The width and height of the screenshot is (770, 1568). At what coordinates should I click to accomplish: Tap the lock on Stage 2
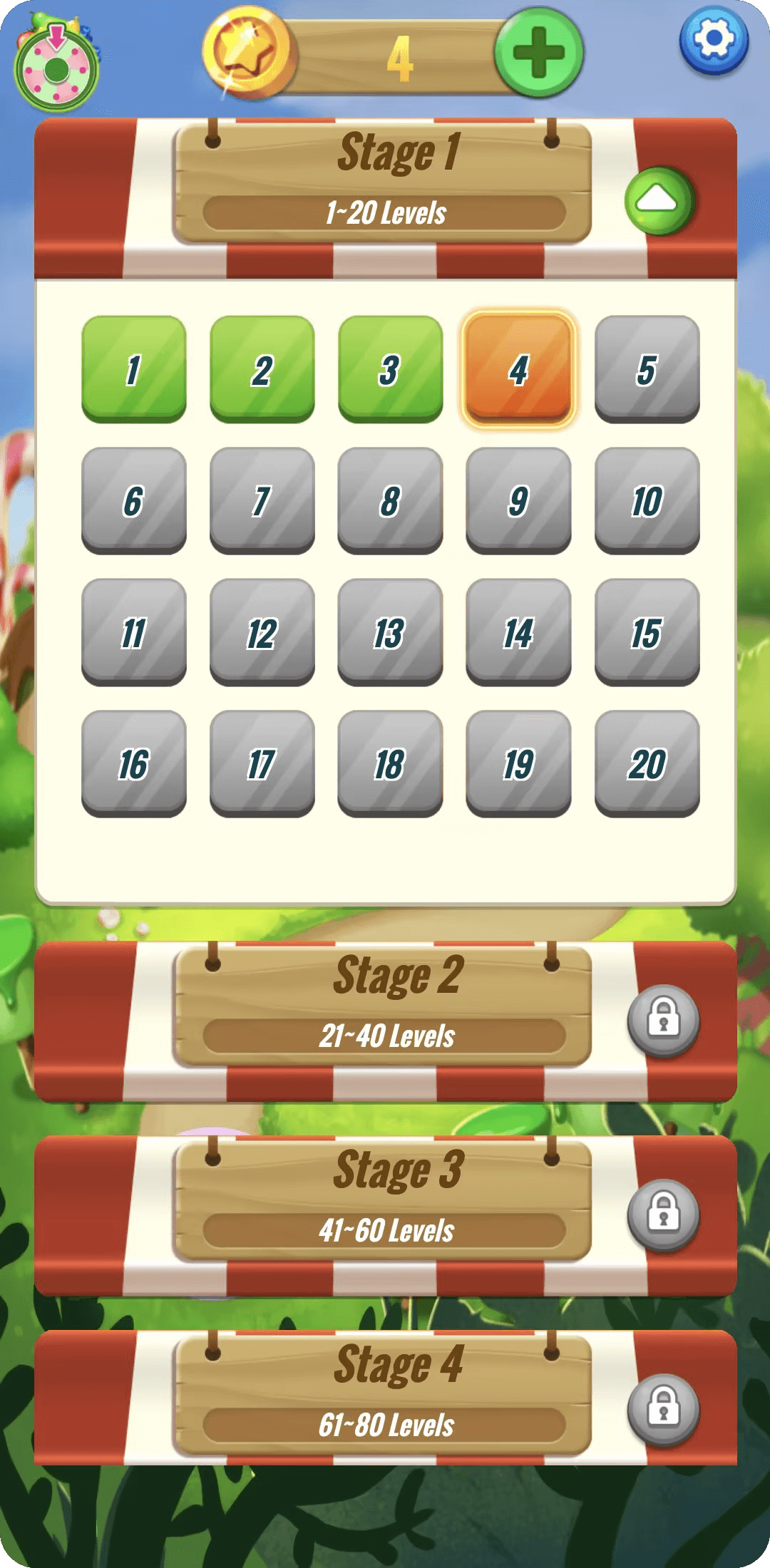coord(663,1020)
